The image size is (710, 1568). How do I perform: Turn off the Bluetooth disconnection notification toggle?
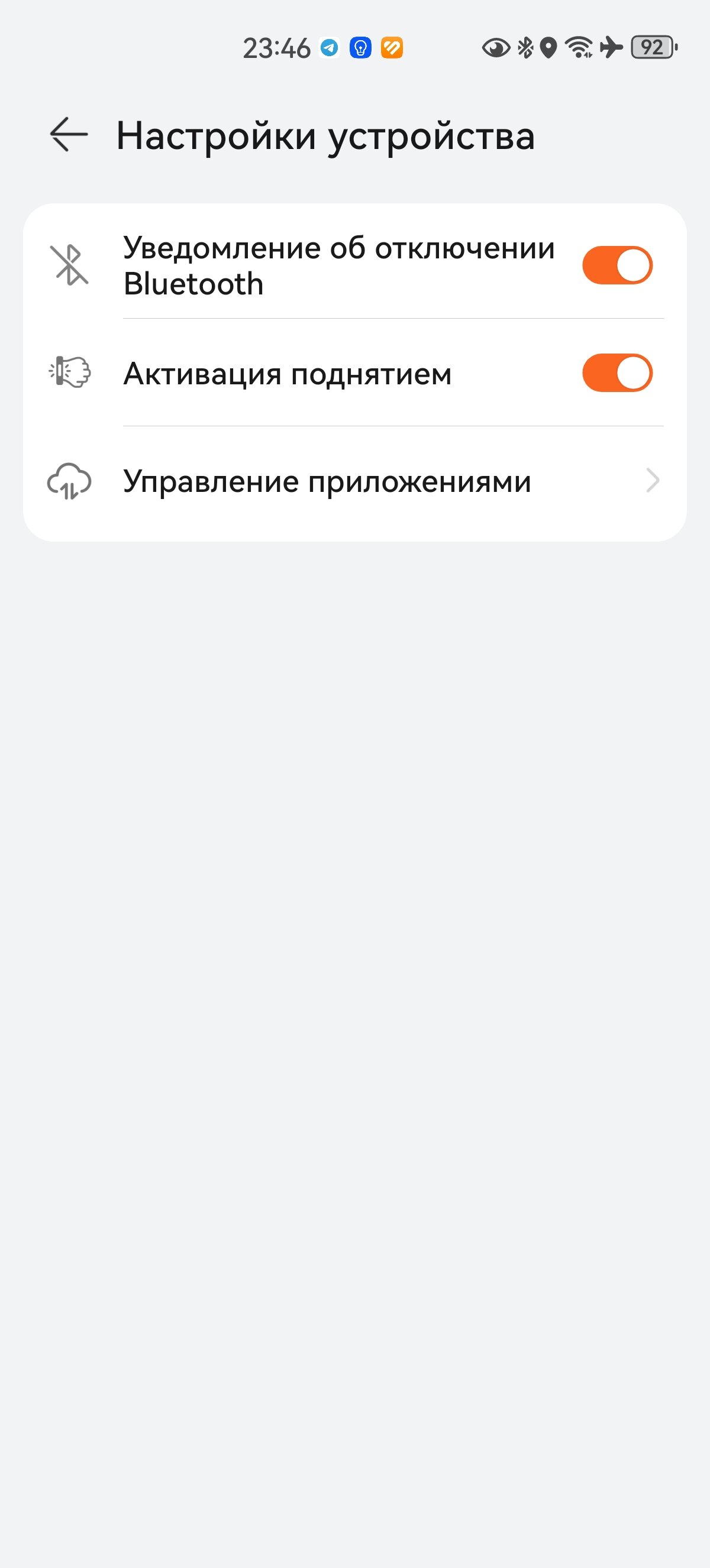(x=618, y=265)
